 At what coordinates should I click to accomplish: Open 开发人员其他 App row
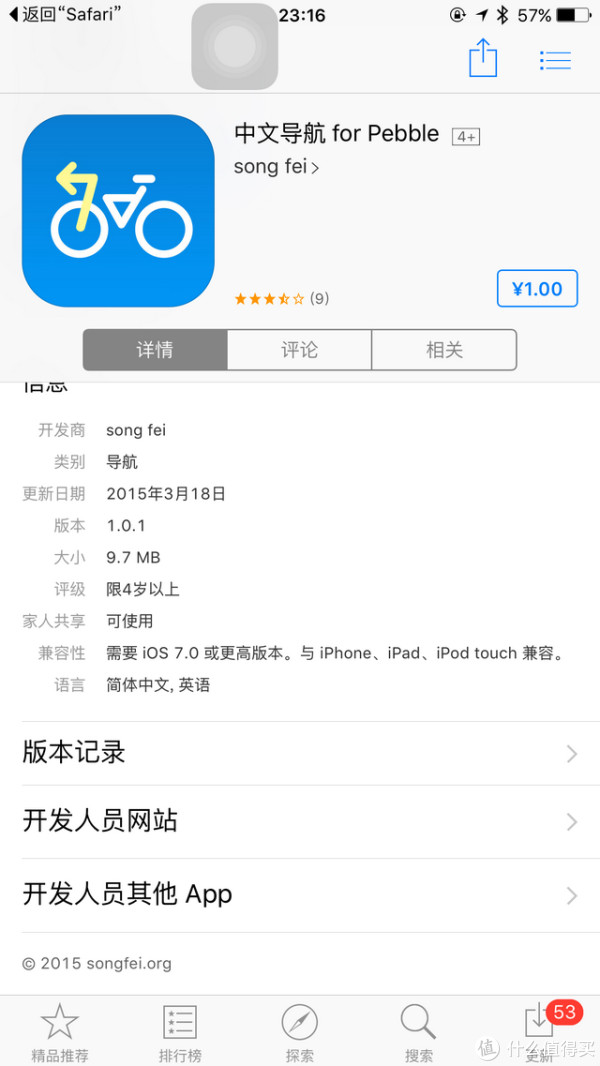click(x=300, y=894)
